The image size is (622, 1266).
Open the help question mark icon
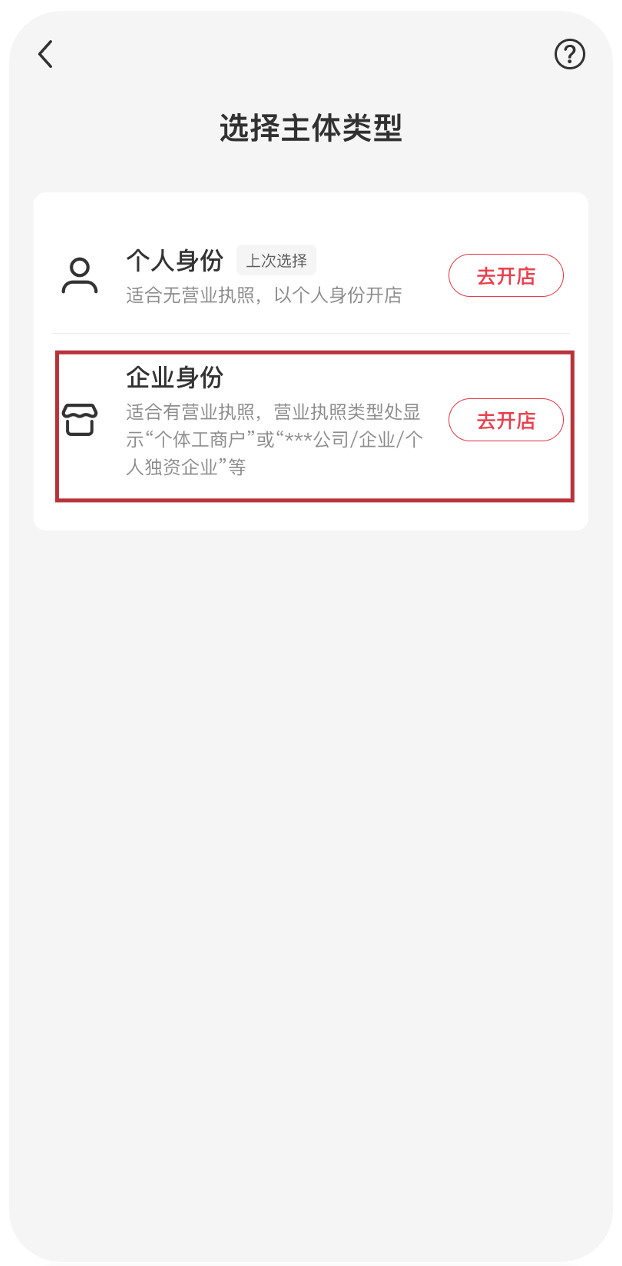click(570, 54)
